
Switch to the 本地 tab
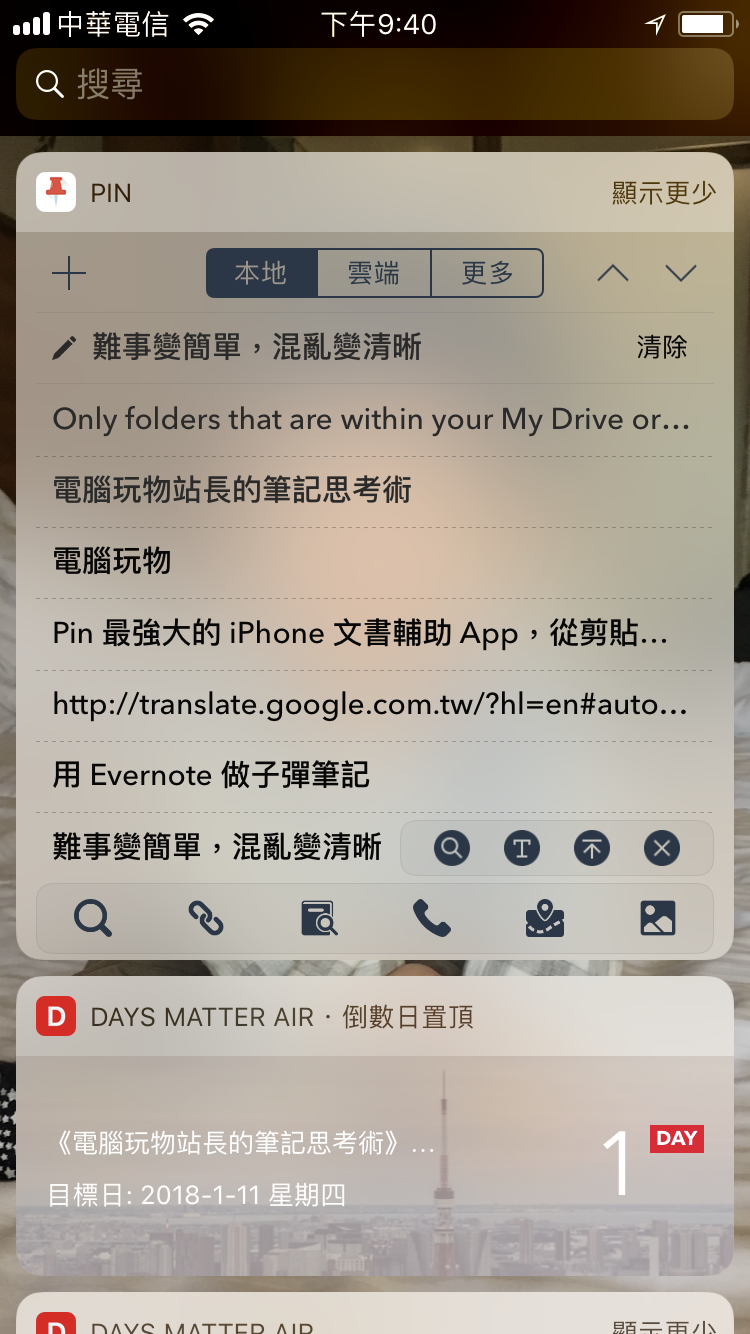[262, 273]
